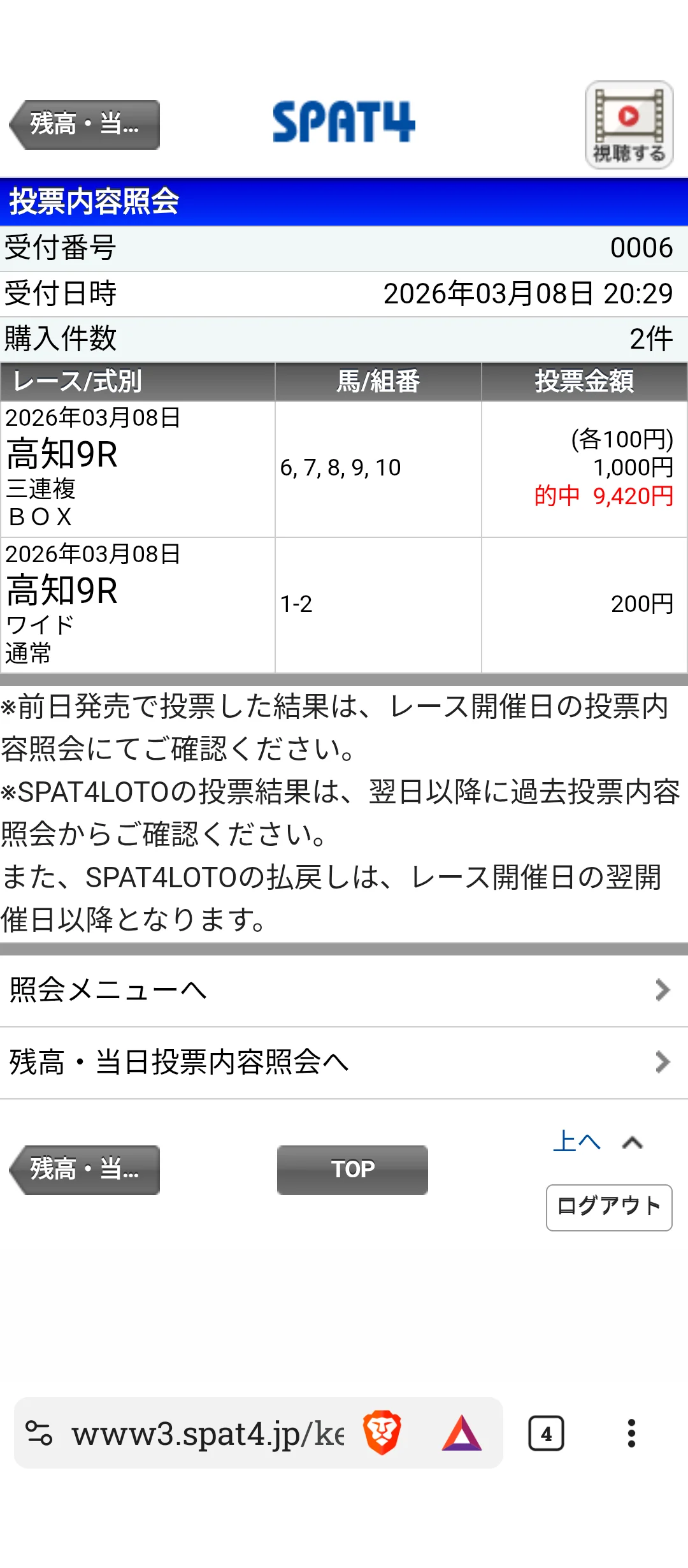The image size is (688, 1568).
Task: Open the browser tab switcher
Action: 546,1434
